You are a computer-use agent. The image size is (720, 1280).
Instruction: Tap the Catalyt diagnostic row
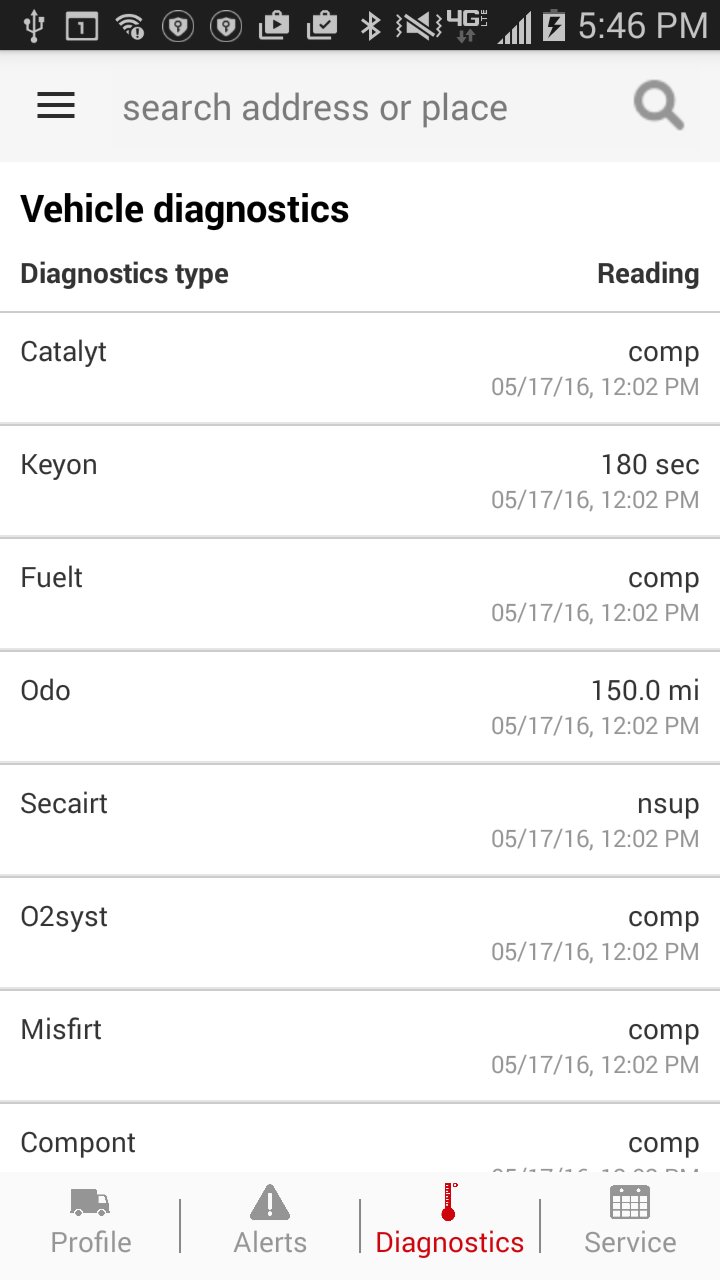click(x=360, y=367)
